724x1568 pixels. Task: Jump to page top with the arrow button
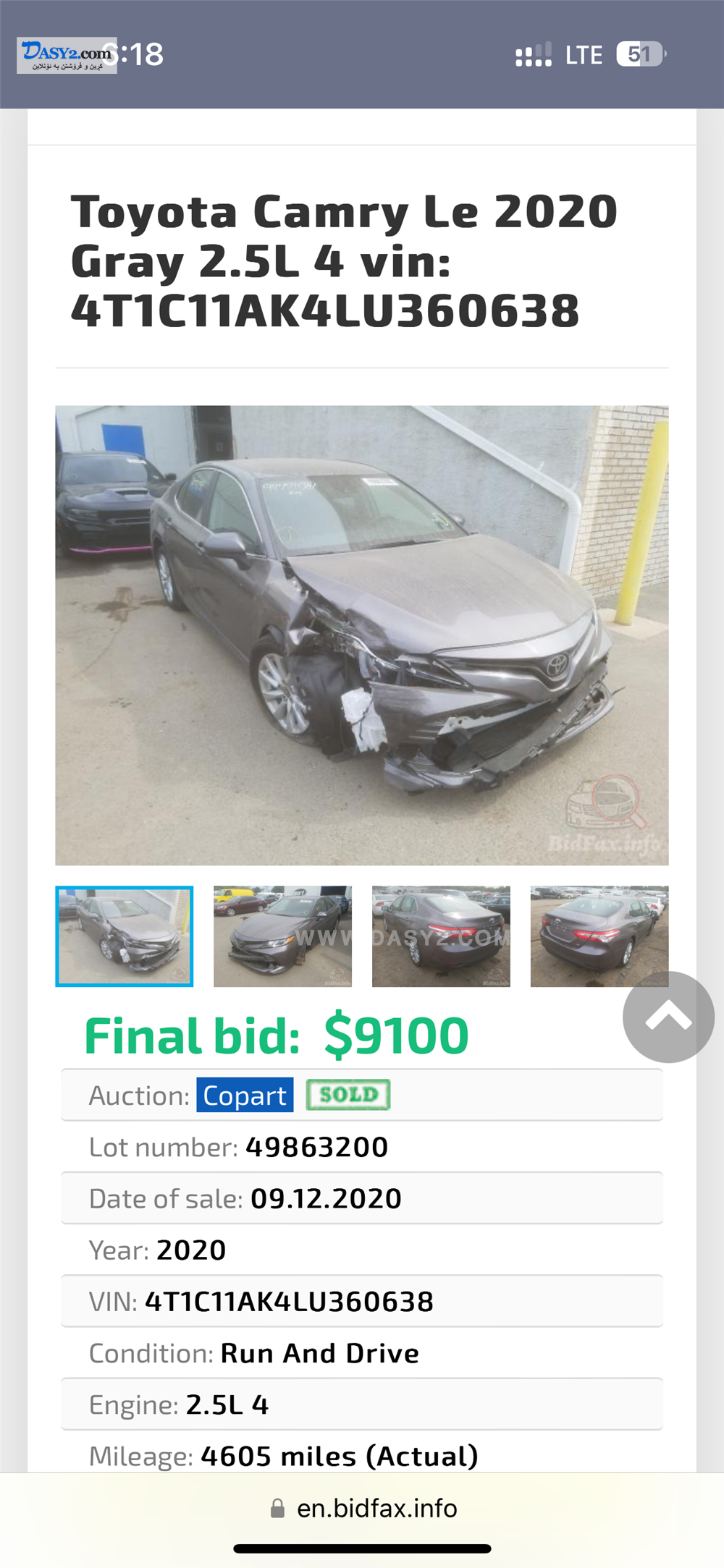(x=668, y=1017)
